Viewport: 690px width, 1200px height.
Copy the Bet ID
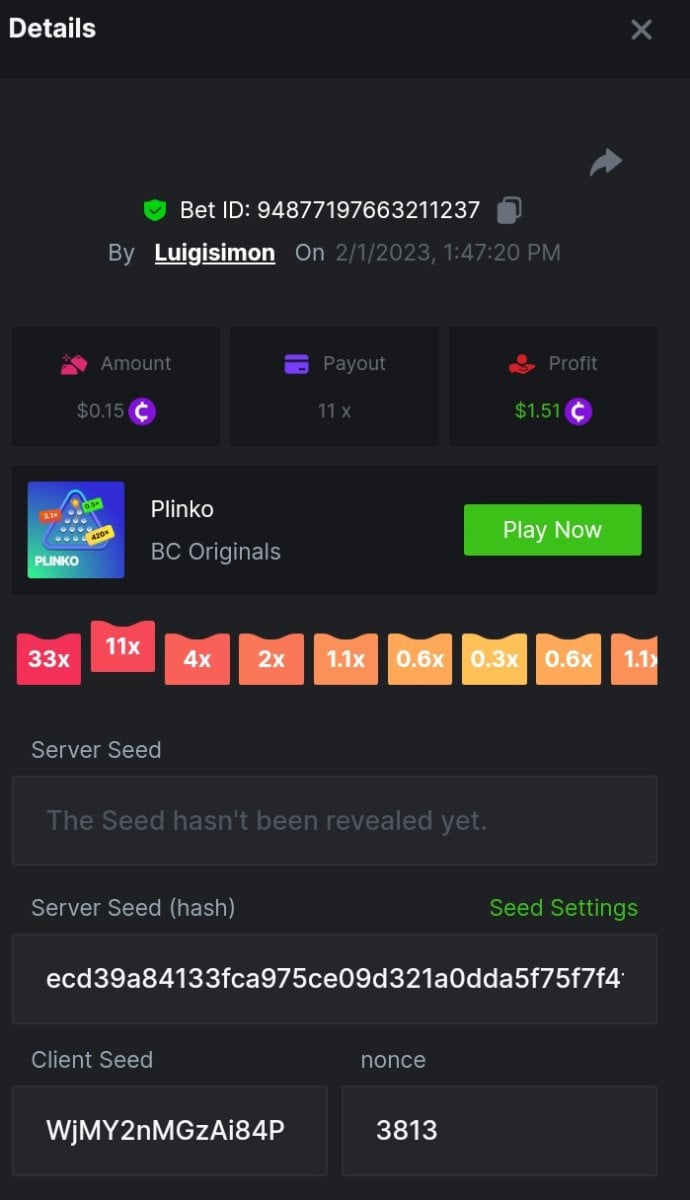509,210
